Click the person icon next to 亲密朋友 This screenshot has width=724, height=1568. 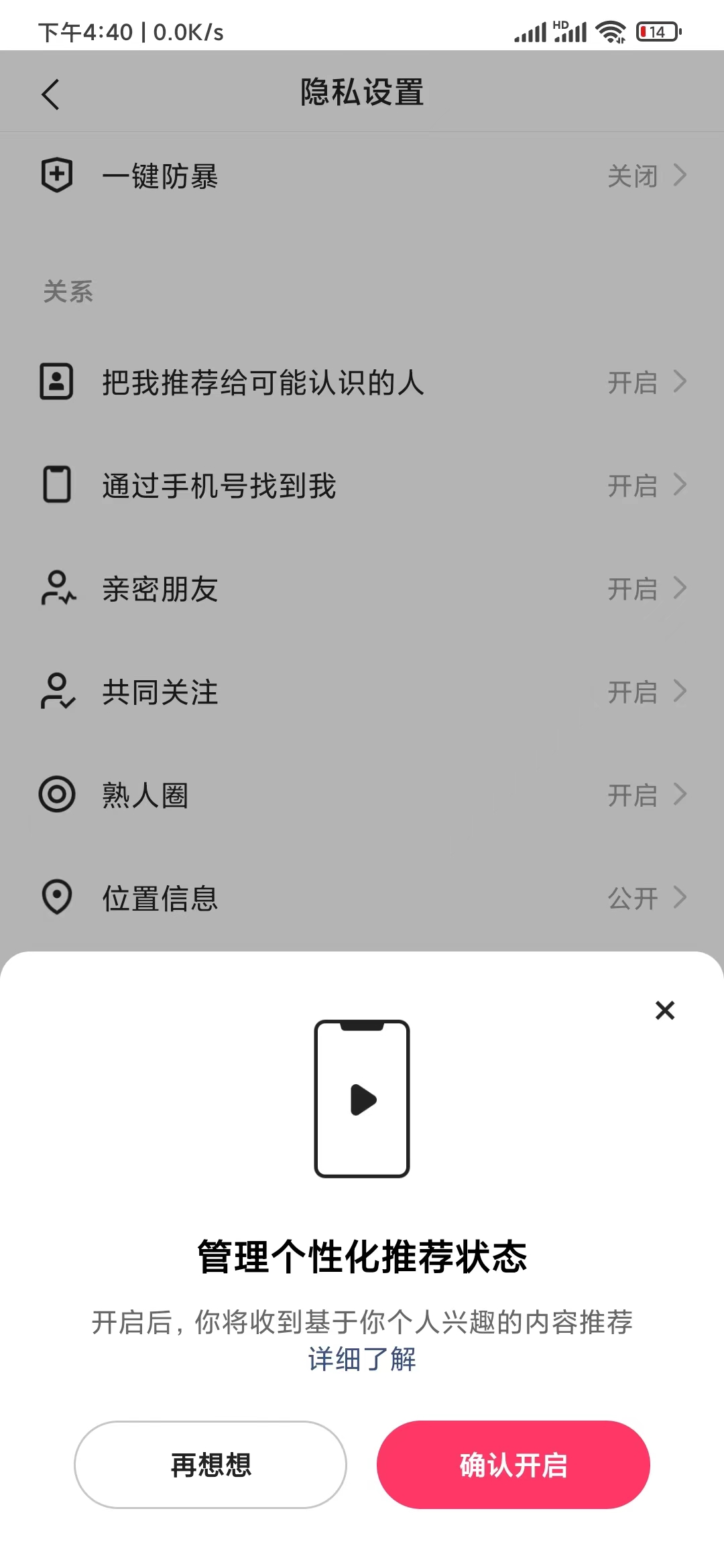coord(57,588)
